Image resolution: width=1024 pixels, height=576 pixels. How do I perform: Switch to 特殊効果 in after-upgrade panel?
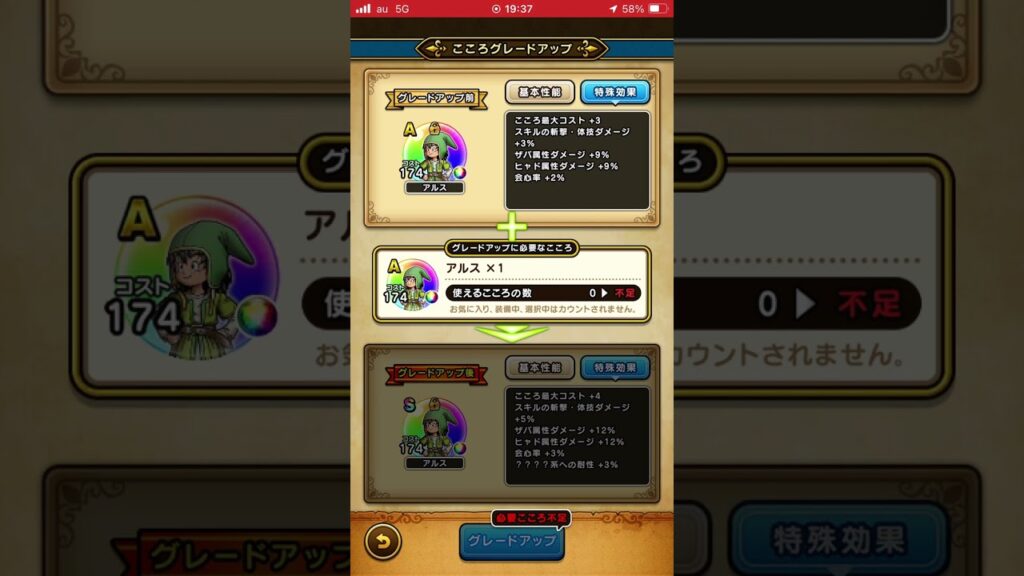coord(615,368)
